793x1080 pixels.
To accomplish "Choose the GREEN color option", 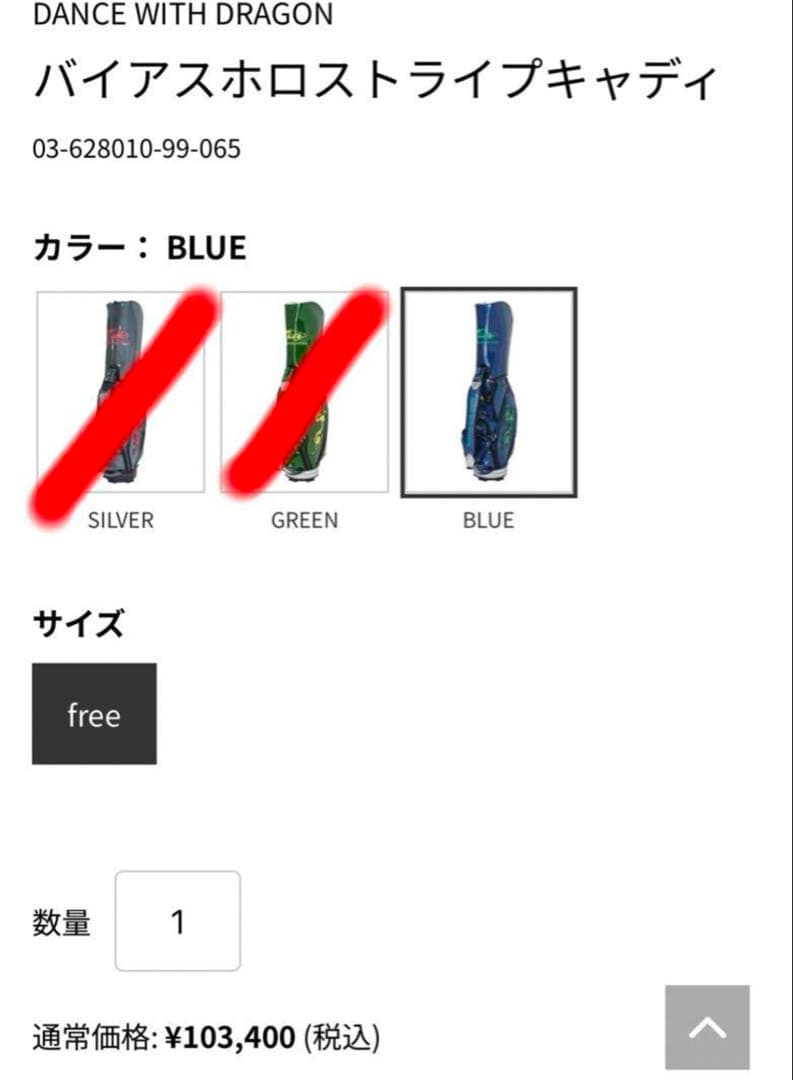I will [304, 392].
